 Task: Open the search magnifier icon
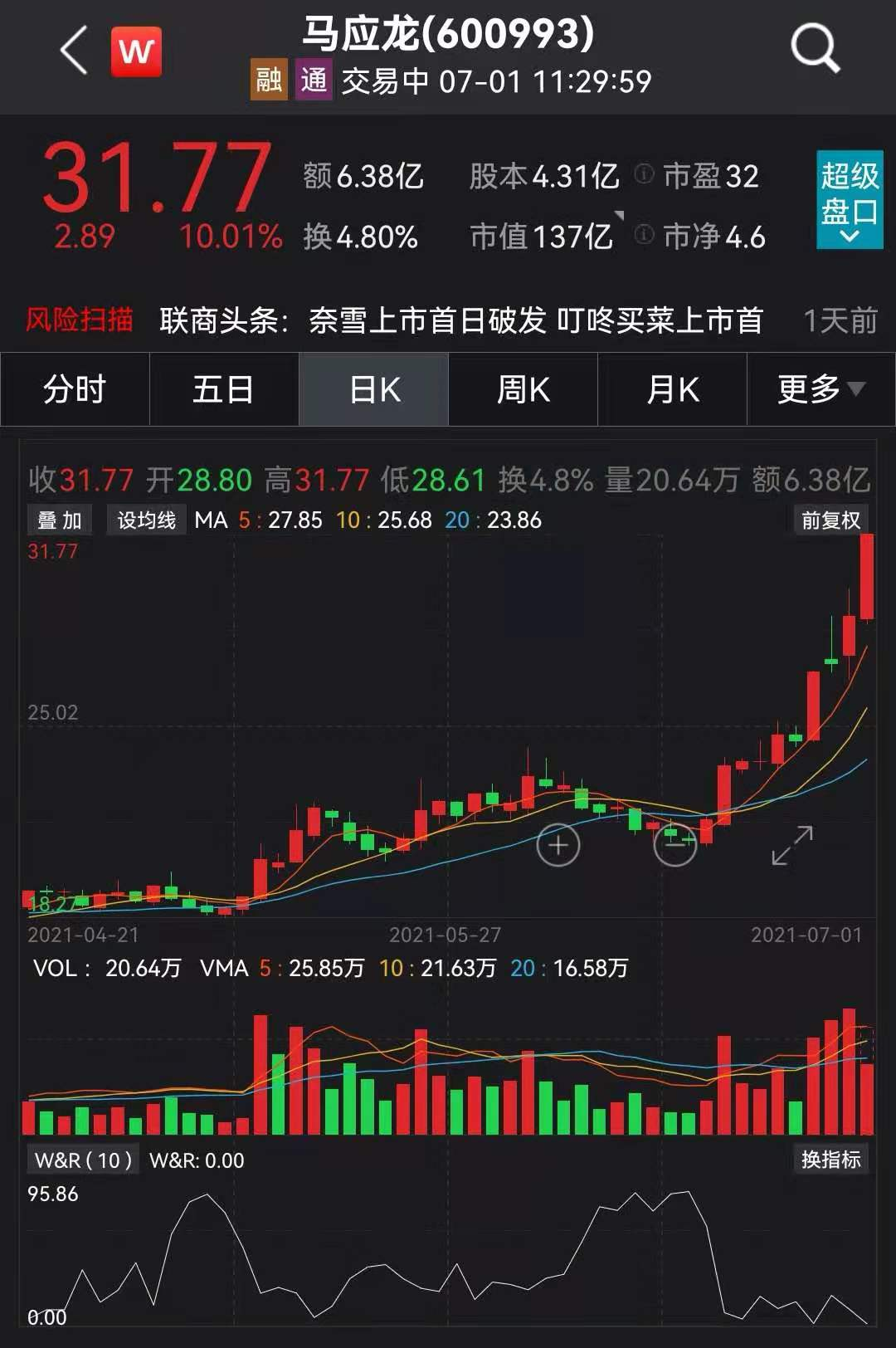pyautogui.click(x=815, y=49)
